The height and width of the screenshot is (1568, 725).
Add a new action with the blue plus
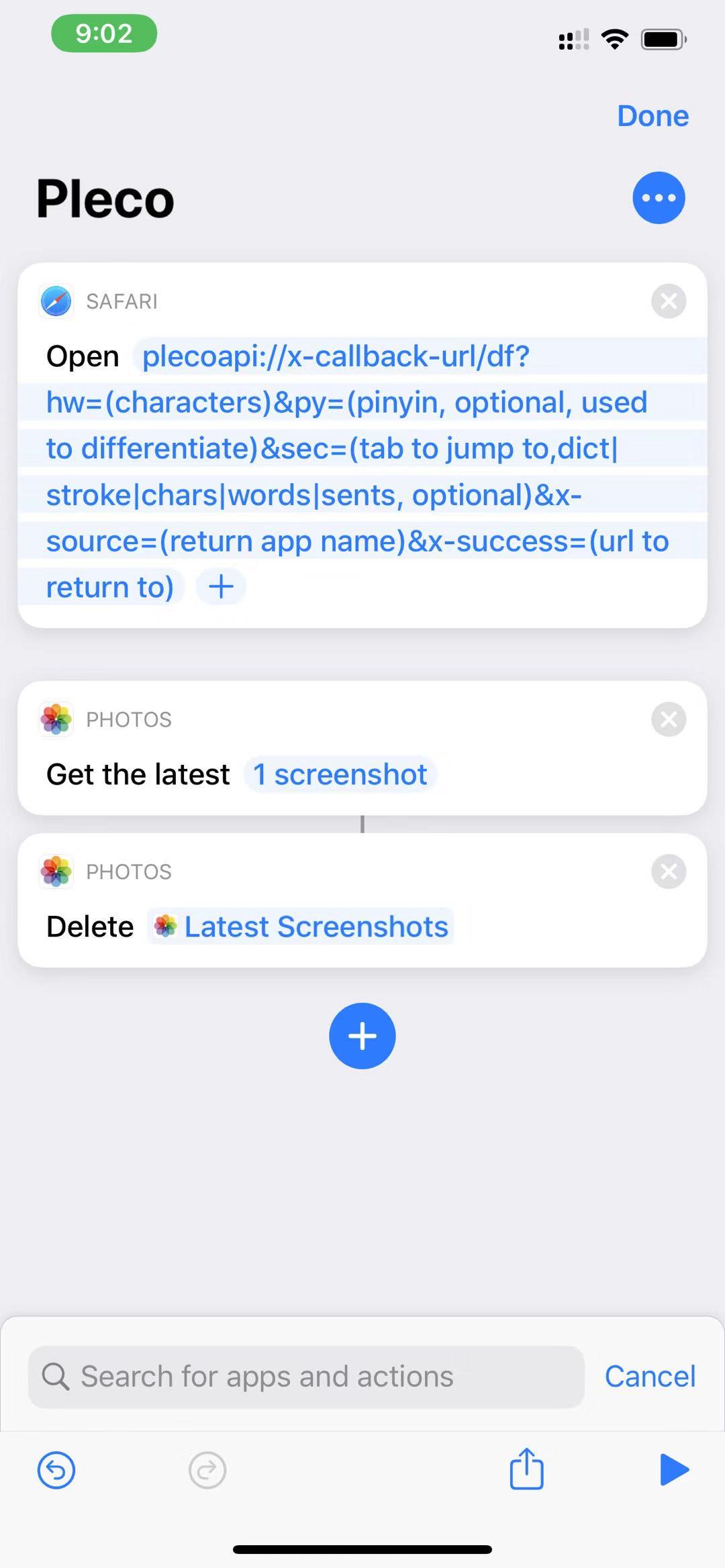click(x=362, y=1036)
